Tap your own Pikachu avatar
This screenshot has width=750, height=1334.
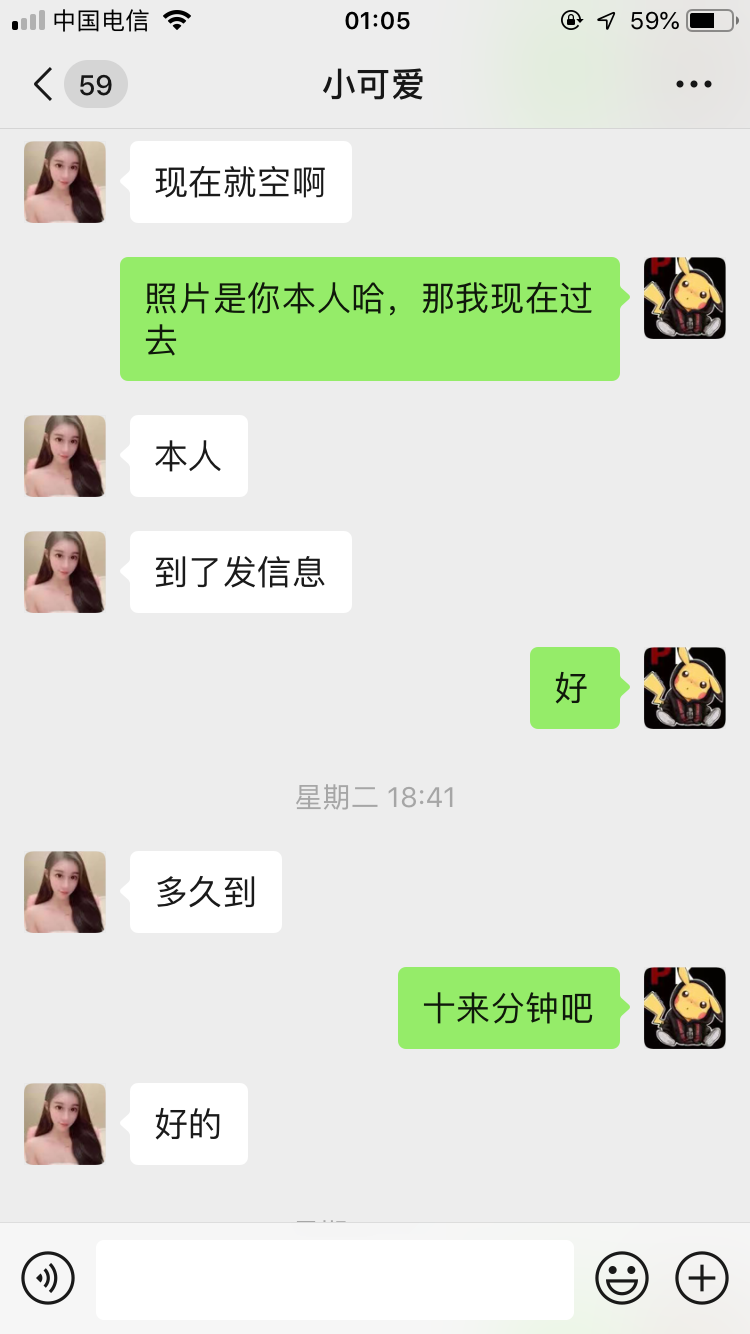pos(684,298)
